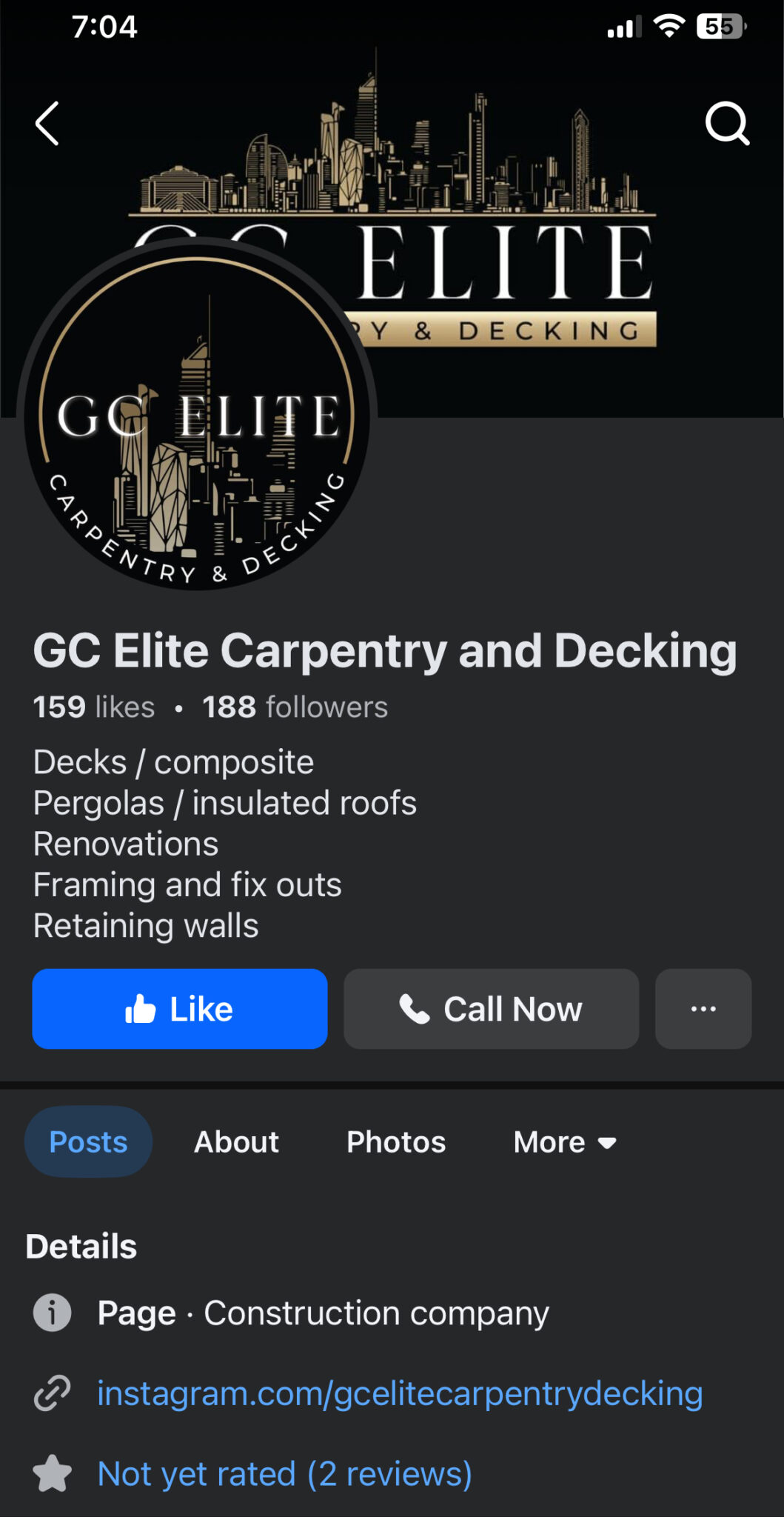The height and width of the screenshot is (1517, 784).
Task: Open the Photos tab
Action: point(395,1141)
